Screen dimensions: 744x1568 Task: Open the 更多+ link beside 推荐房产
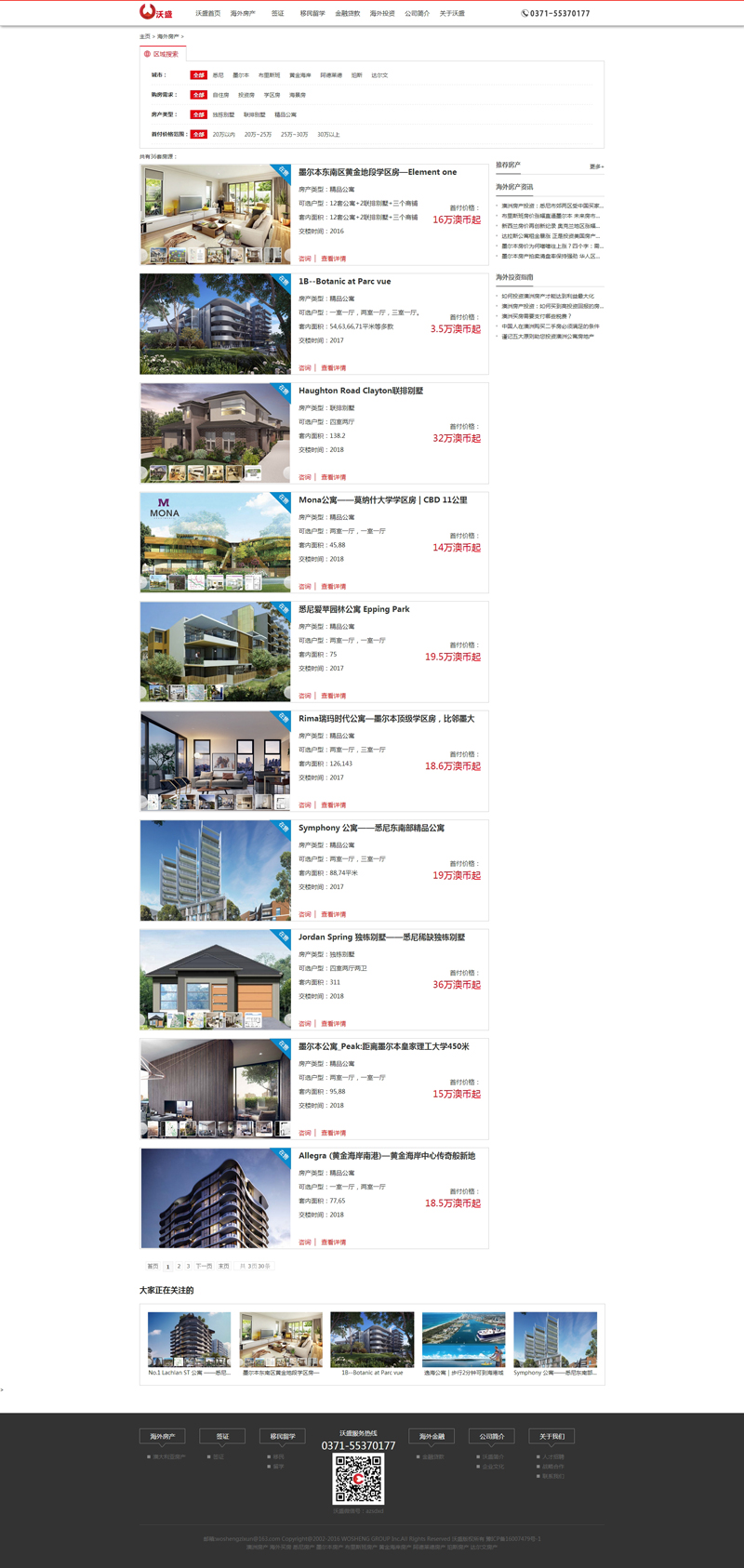pyautogui.click(x=596, y=166)
